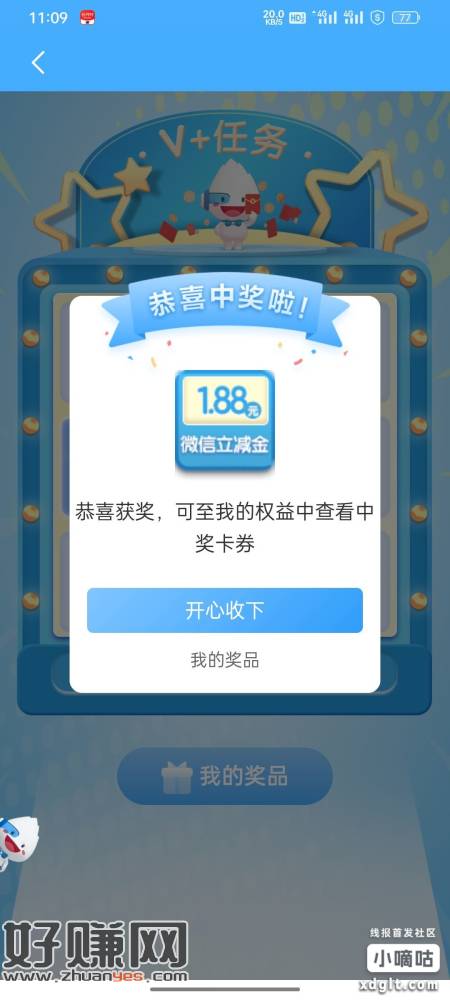Open the 我的奖品 link in the dialog

224,659
